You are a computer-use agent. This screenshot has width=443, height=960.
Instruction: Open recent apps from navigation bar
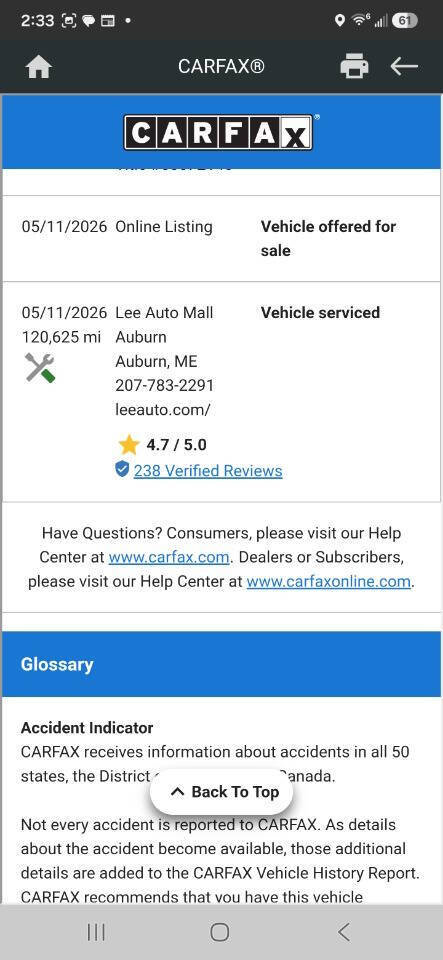(96, 932)
